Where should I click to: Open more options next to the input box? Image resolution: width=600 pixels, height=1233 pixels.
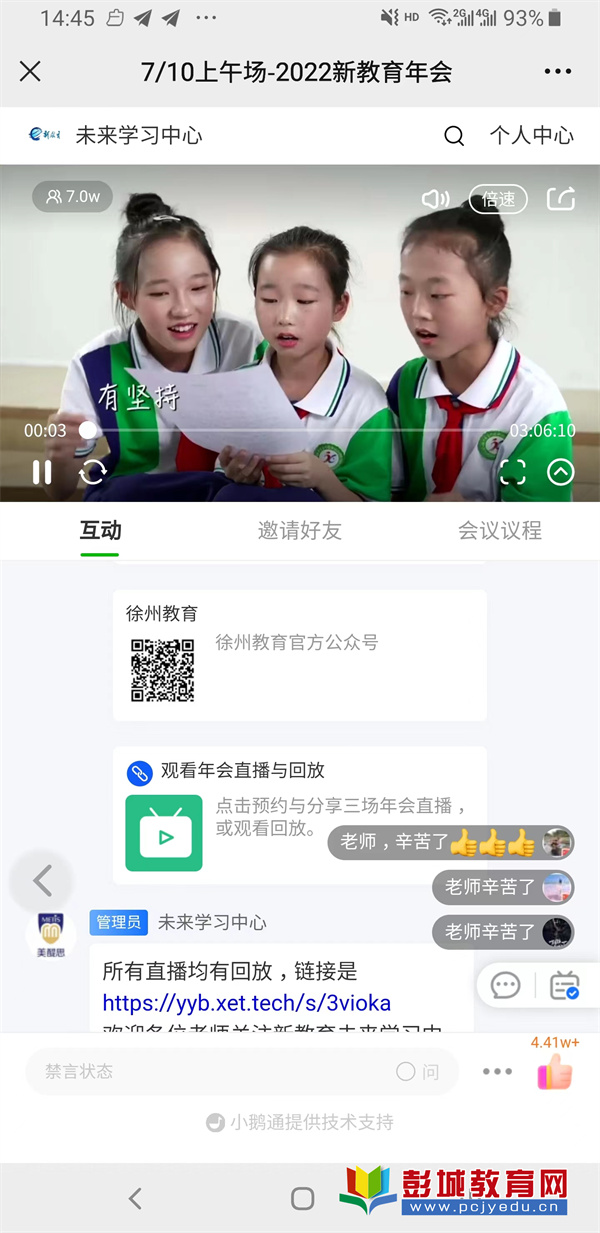[x=497, y=1071]
